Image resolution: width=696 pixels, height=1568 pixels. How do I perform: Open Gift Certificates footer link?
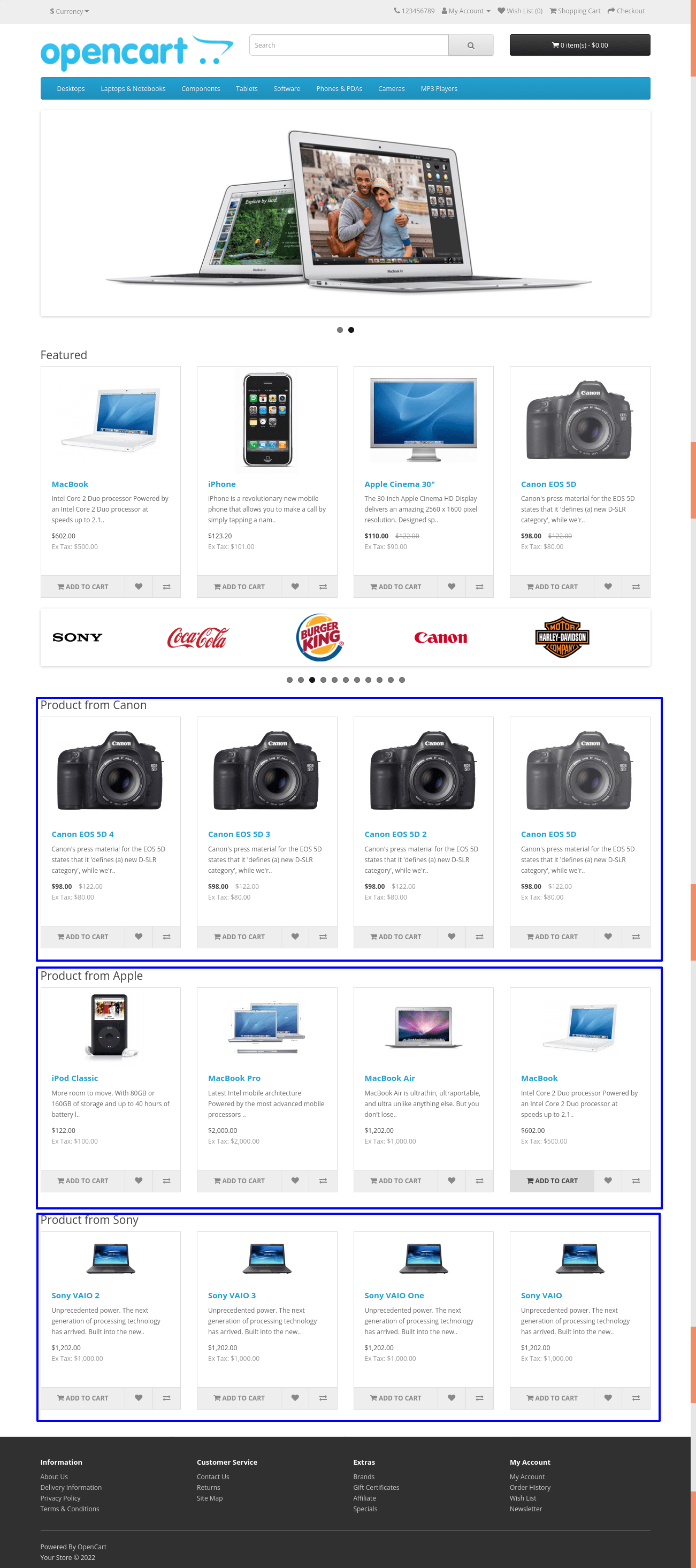(x=376, y=1488)
